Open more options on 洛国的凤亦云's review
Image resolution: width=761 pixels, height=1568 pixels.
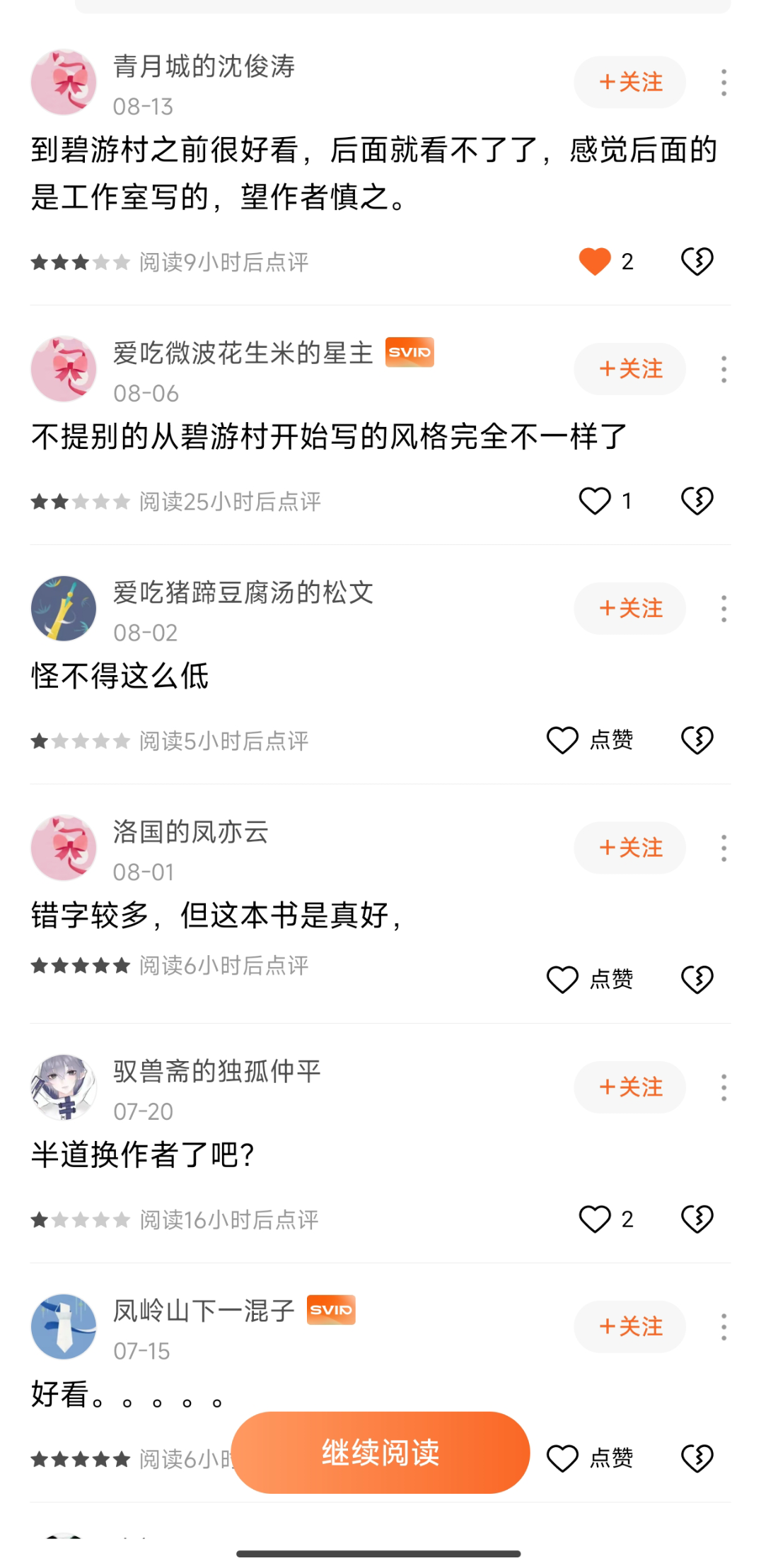(723, 848)
